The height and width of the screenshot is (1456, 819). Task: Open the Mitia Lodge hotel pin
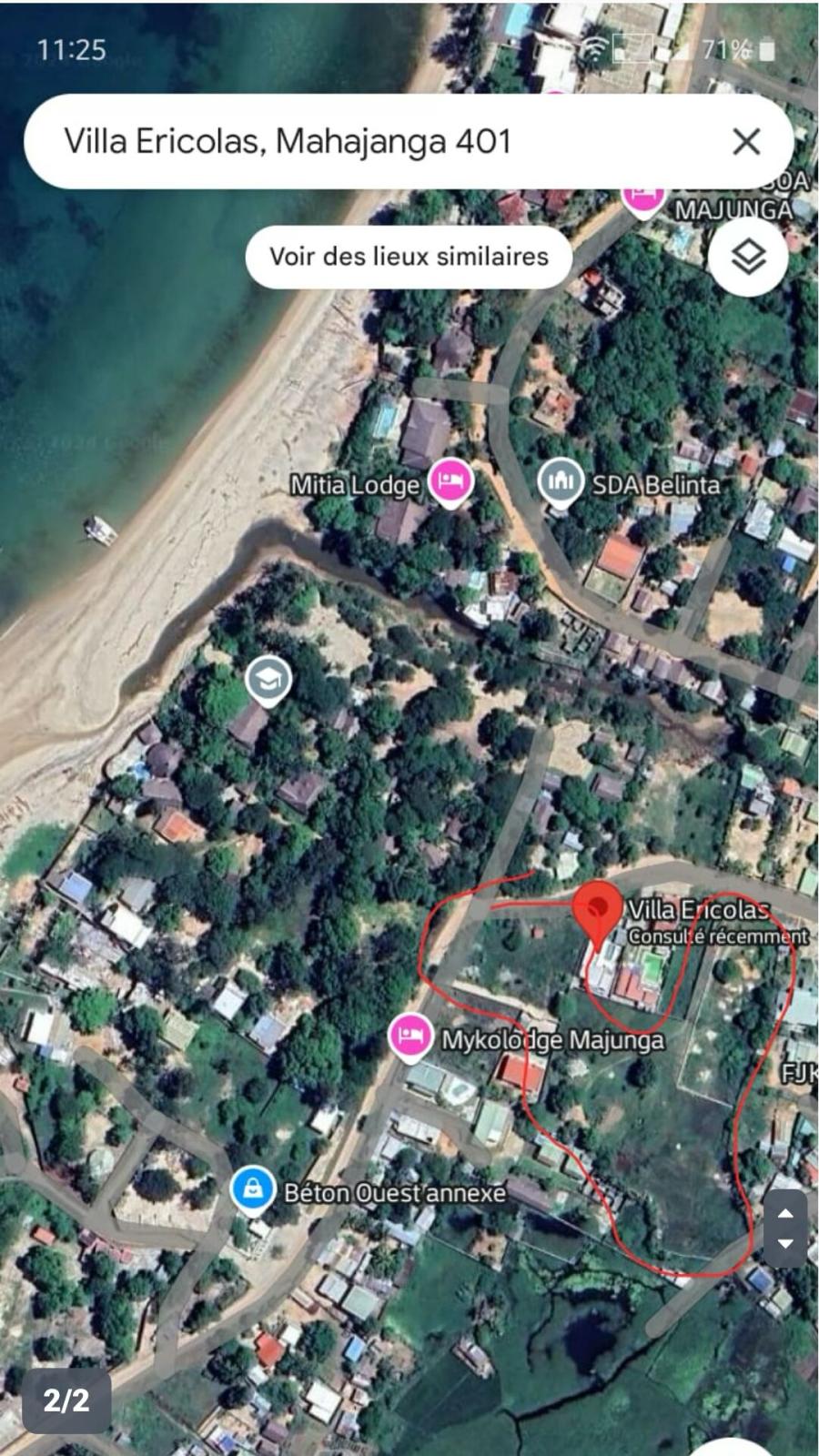450,481
